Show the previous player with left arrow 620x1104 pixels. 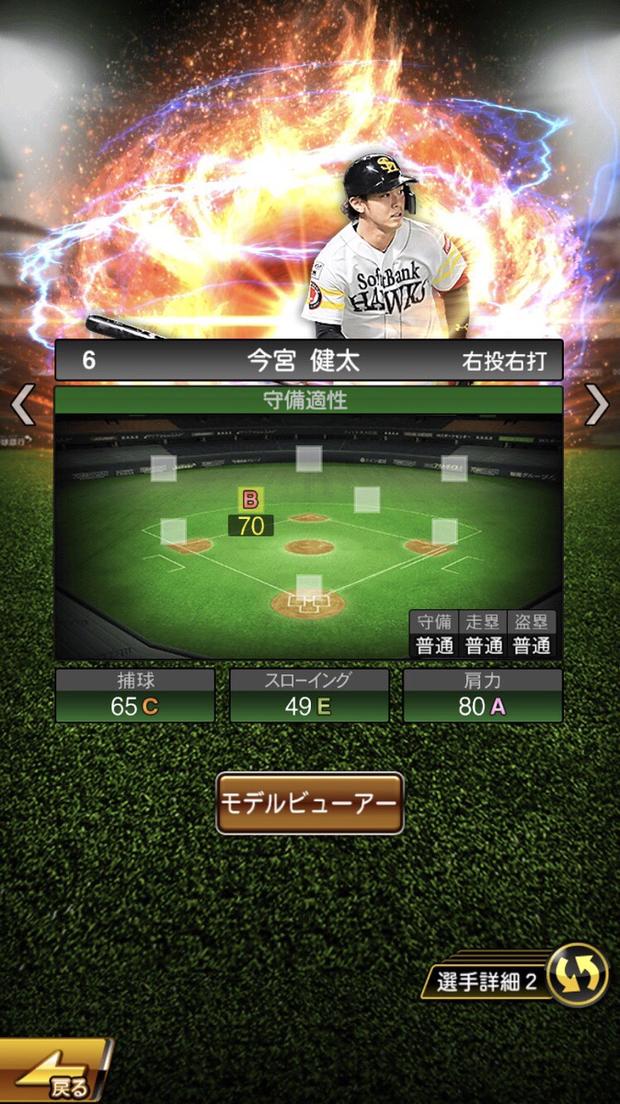(22, 405)
